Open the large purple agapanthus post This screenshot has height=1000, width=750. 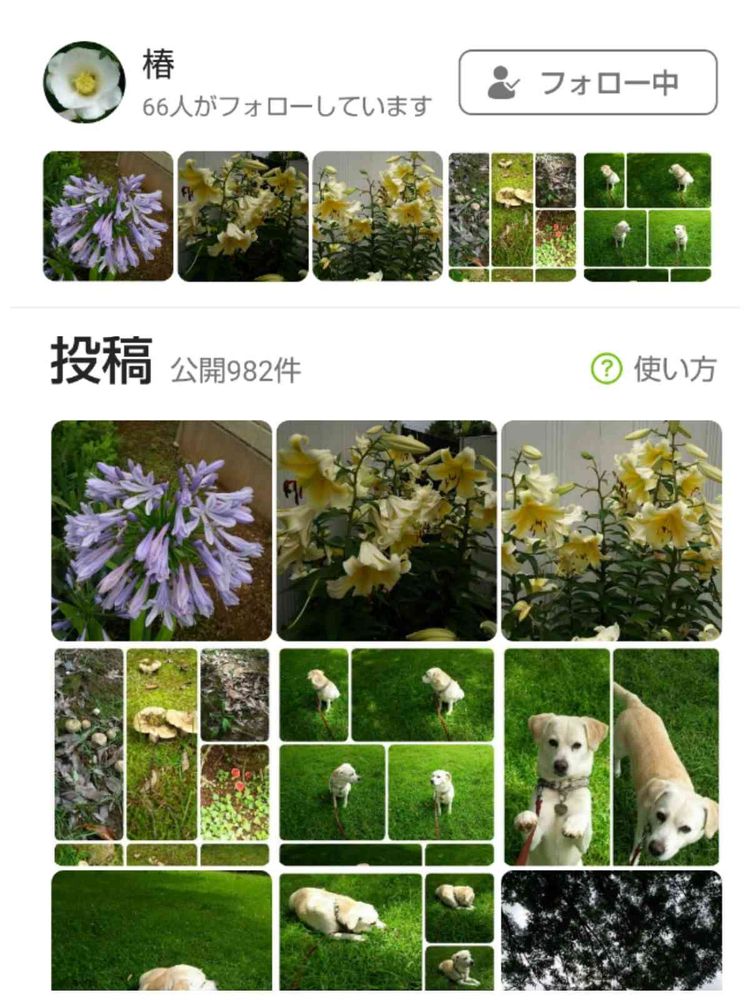click(161, 530)
